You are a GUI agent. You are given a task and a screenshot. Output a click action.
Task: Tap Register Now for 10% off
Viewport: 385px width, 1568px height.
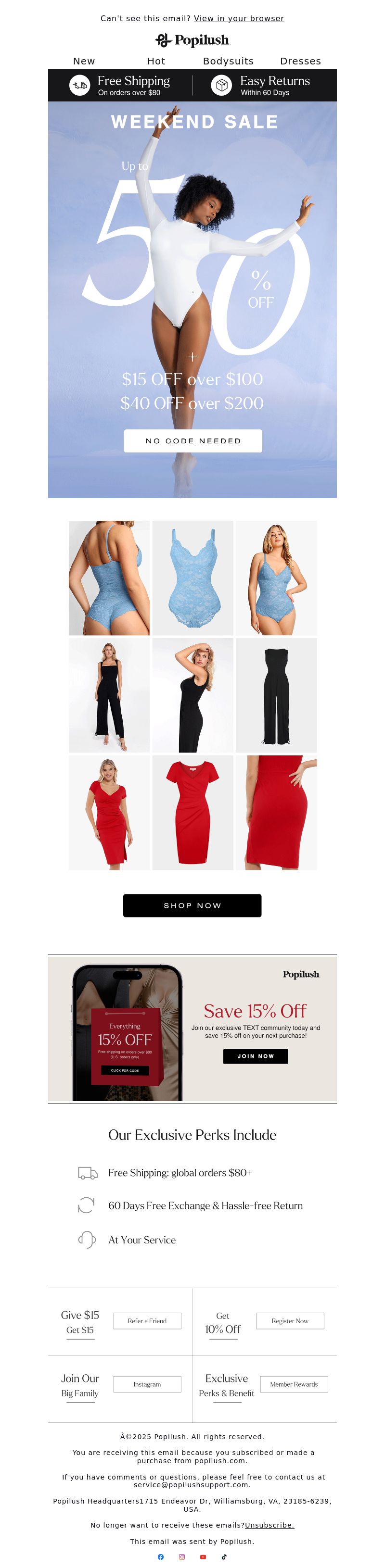(x=289, y=1321)
